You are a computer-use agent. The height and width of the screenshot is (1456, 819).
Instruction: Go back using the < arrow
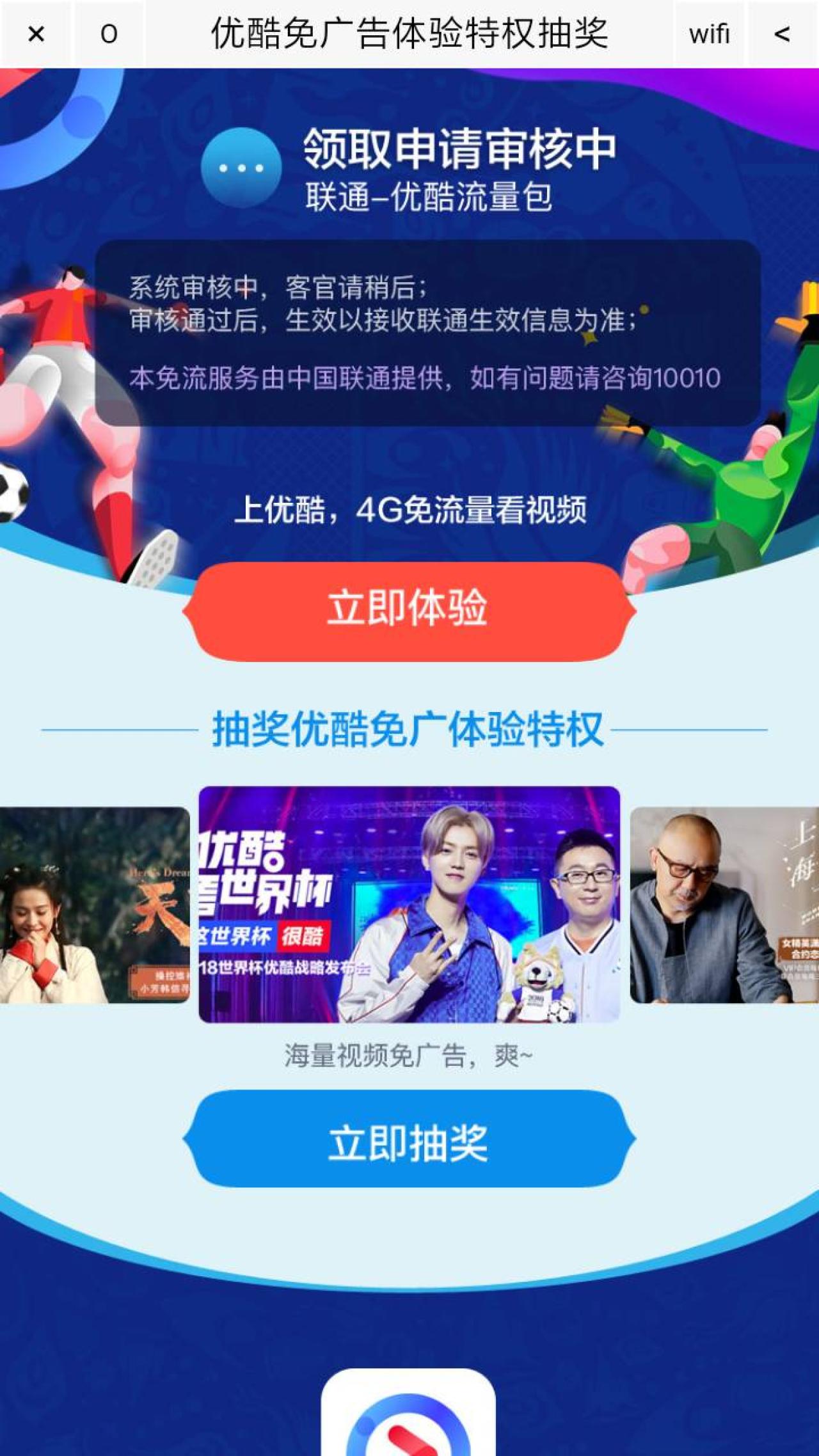782,34
